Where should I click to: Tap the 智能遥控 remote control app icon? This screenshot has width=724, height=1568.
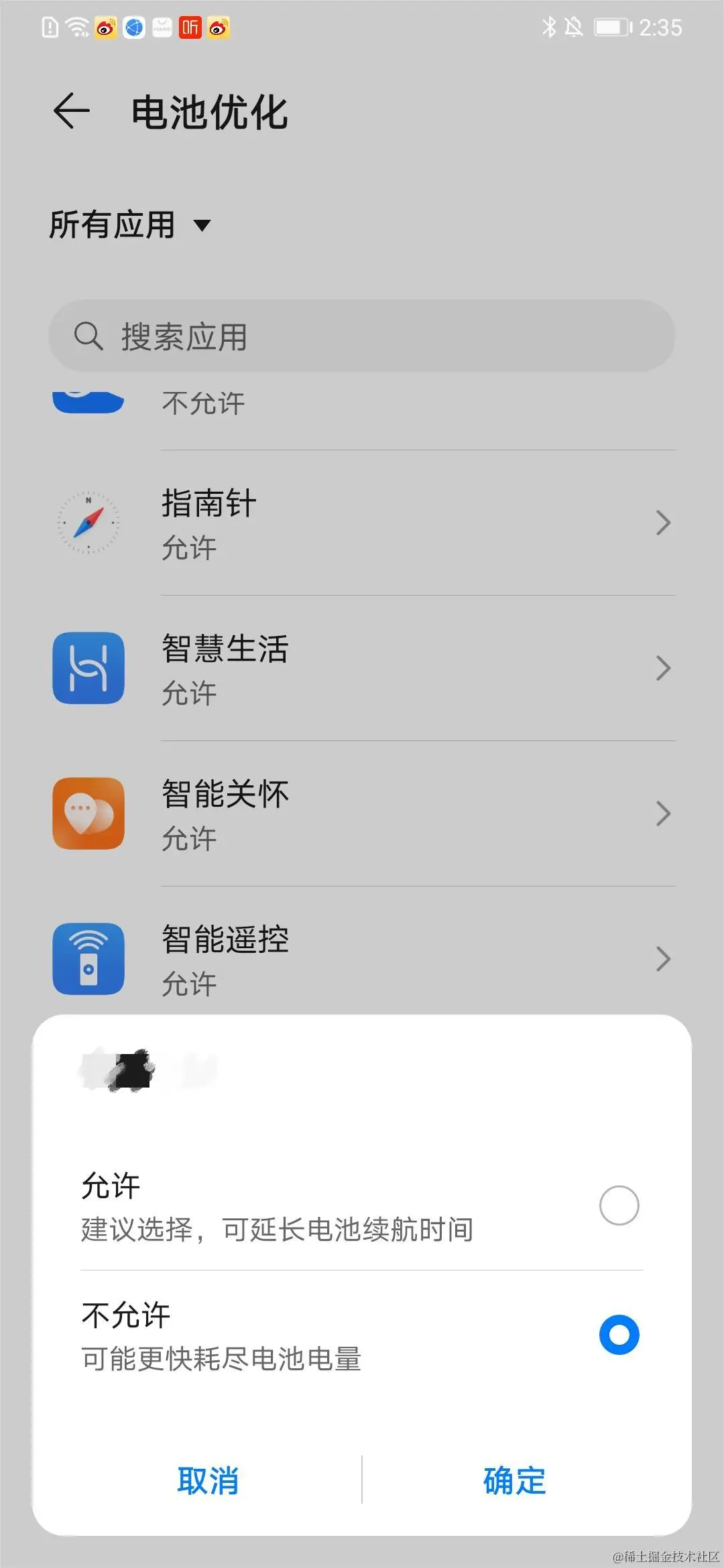coord(88,959)
